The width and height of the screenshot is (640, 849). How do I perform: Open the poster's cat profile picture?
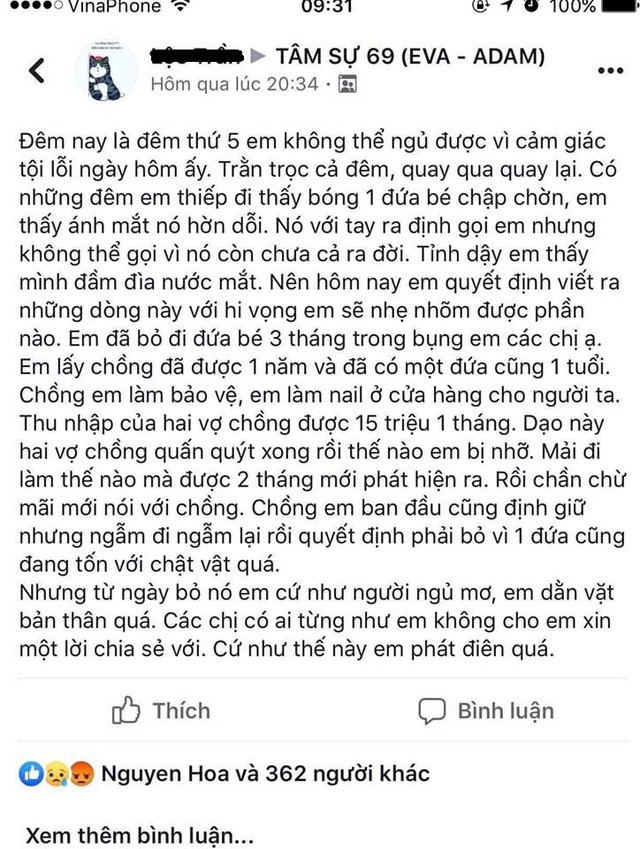click(x=108, y=72)
